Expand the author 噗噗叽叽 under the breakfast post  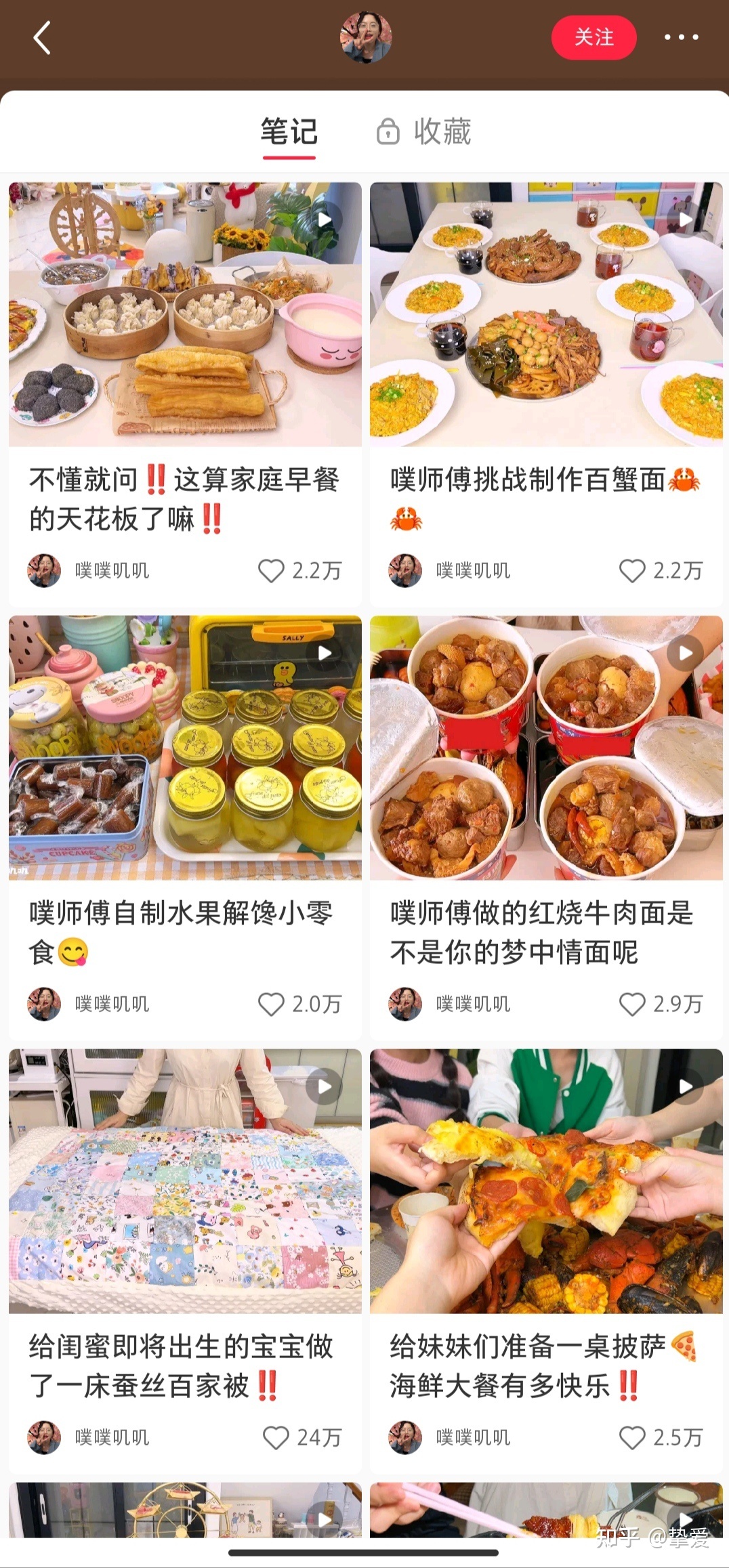[x=112, y=571]
